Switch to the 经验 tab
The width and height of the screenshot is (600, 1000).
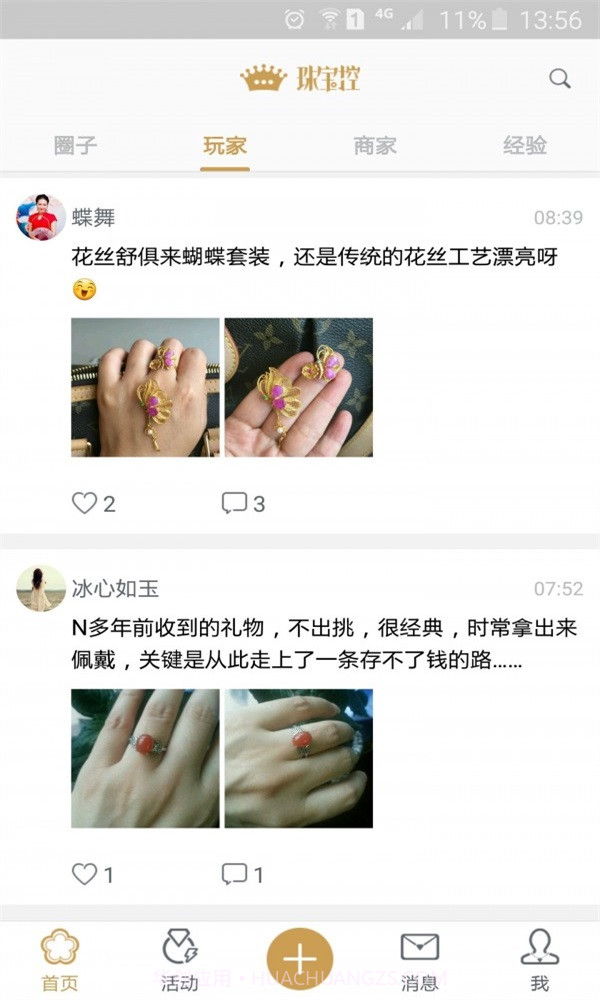[x=525, y=145]
